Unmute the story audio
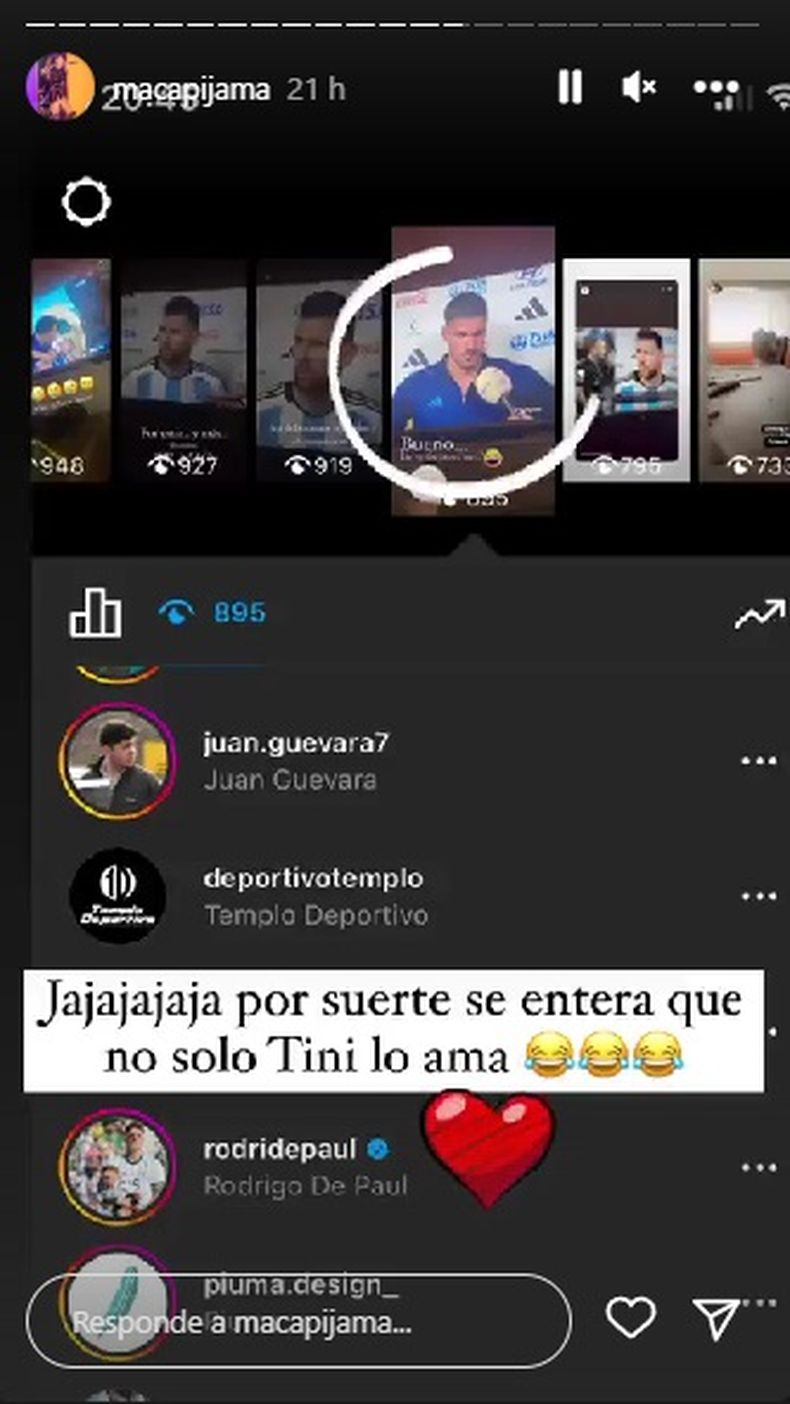The width and height of the screenshot is (790, 1404). click(x=638, y=88)
